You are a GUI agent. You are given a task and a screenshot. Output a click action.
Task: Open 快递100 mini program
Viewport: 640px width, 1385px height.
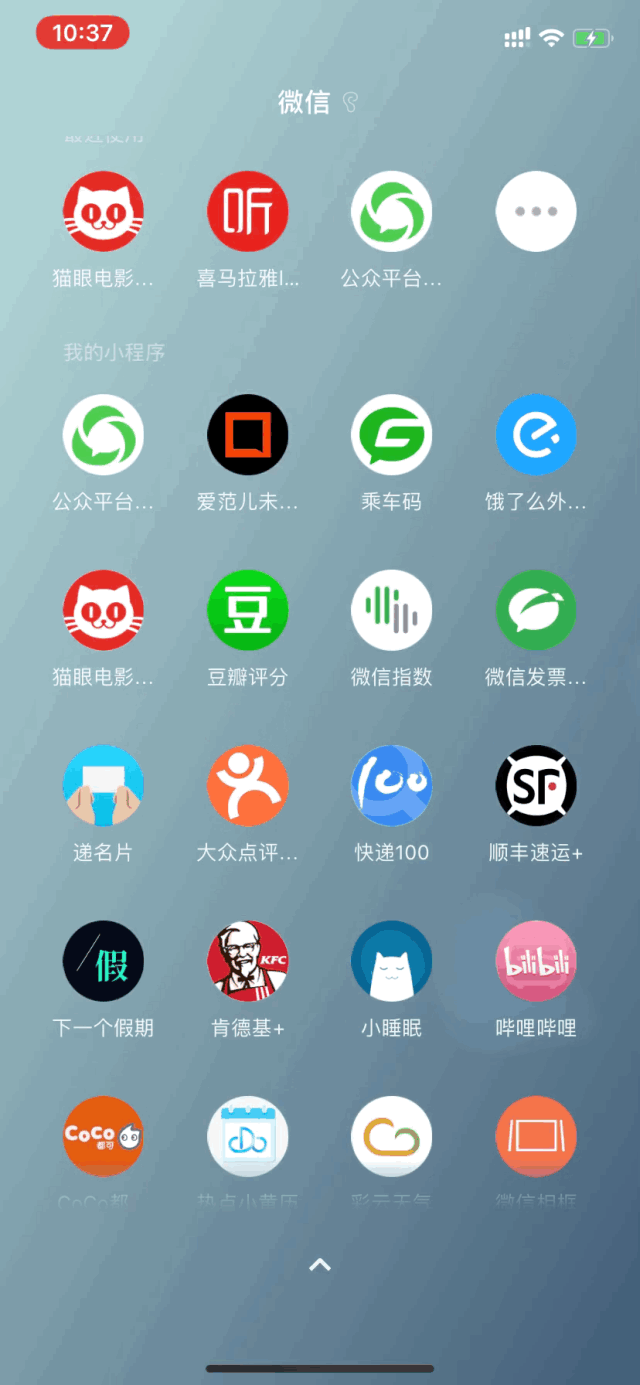coord(391,786)
